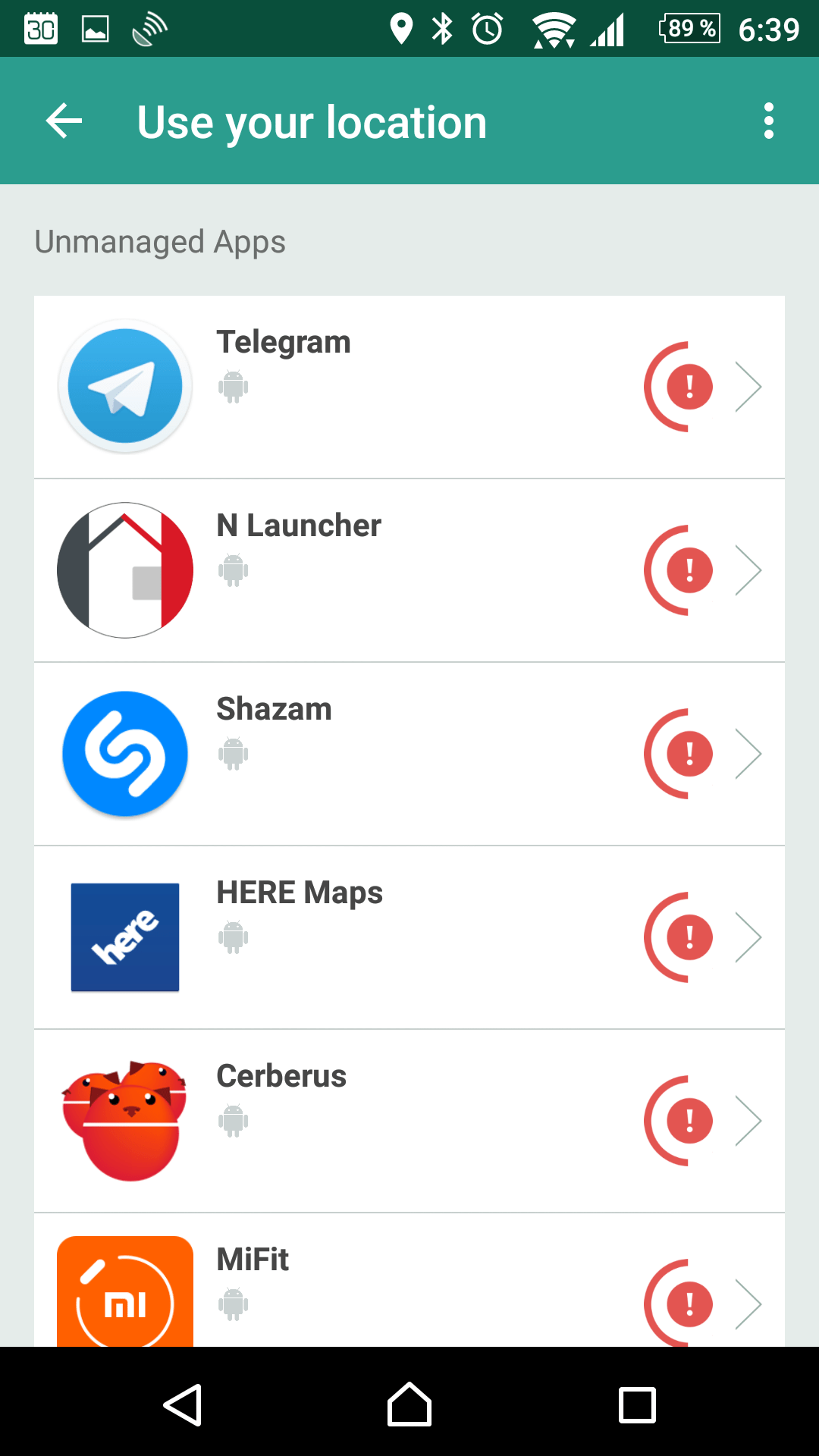Open the HERE Maps row
The image size is (819, 1456).
click(x=409, y=937)
